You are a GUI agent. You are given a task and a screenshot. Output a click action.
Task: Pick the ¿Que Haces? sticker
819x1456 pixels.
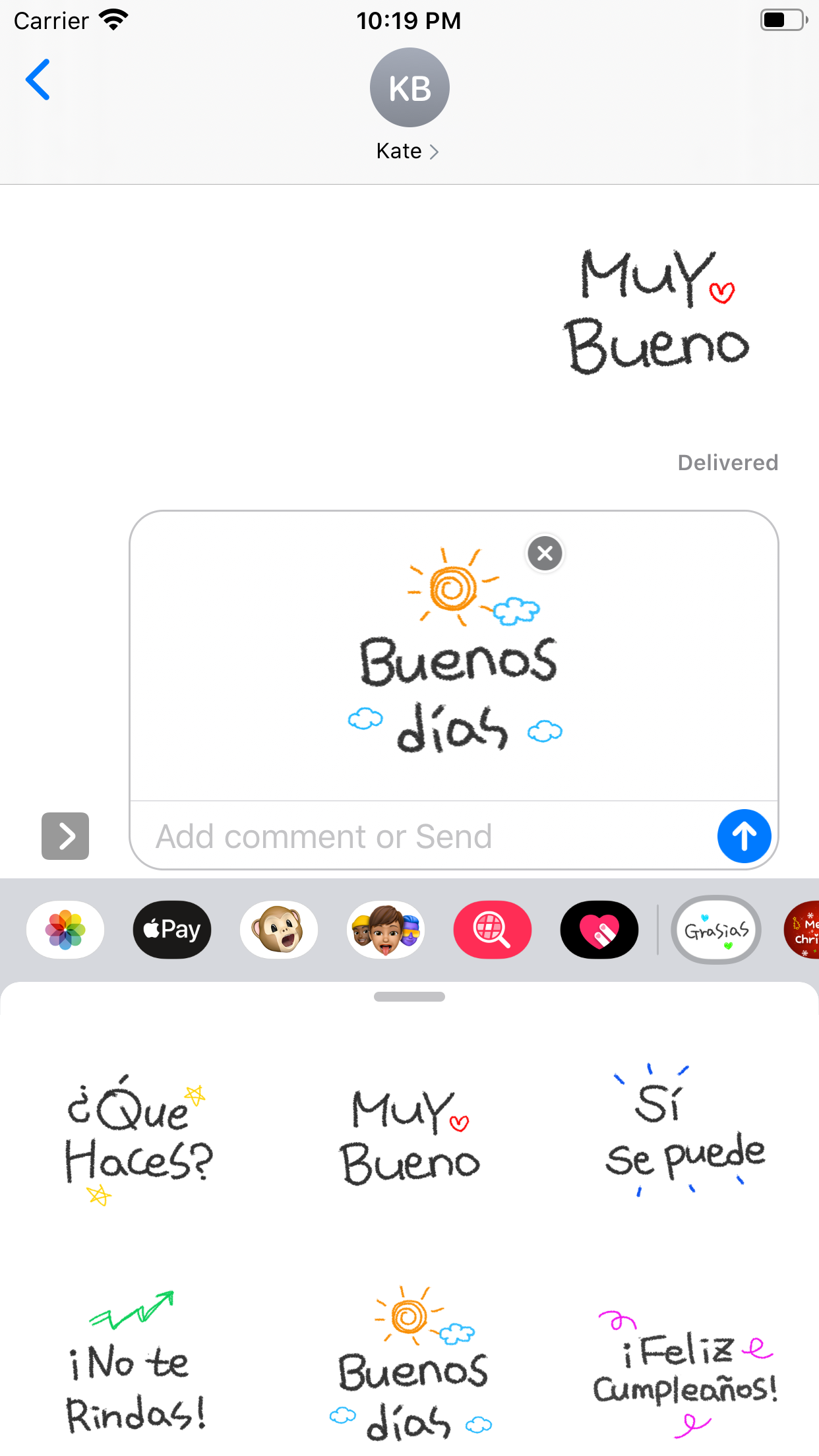point(138,1139)
